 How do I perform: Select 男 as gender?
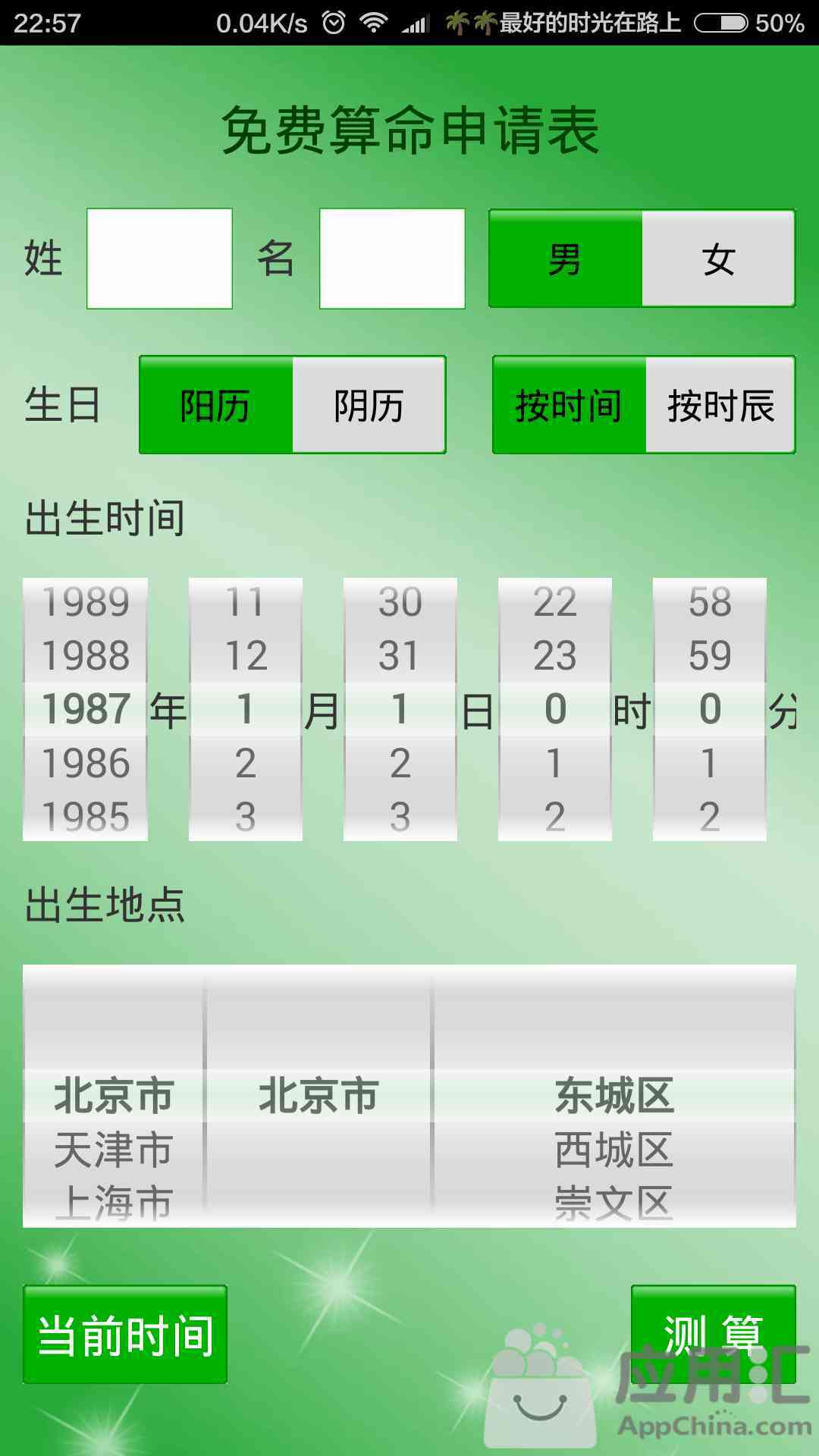tap(566, 259)
